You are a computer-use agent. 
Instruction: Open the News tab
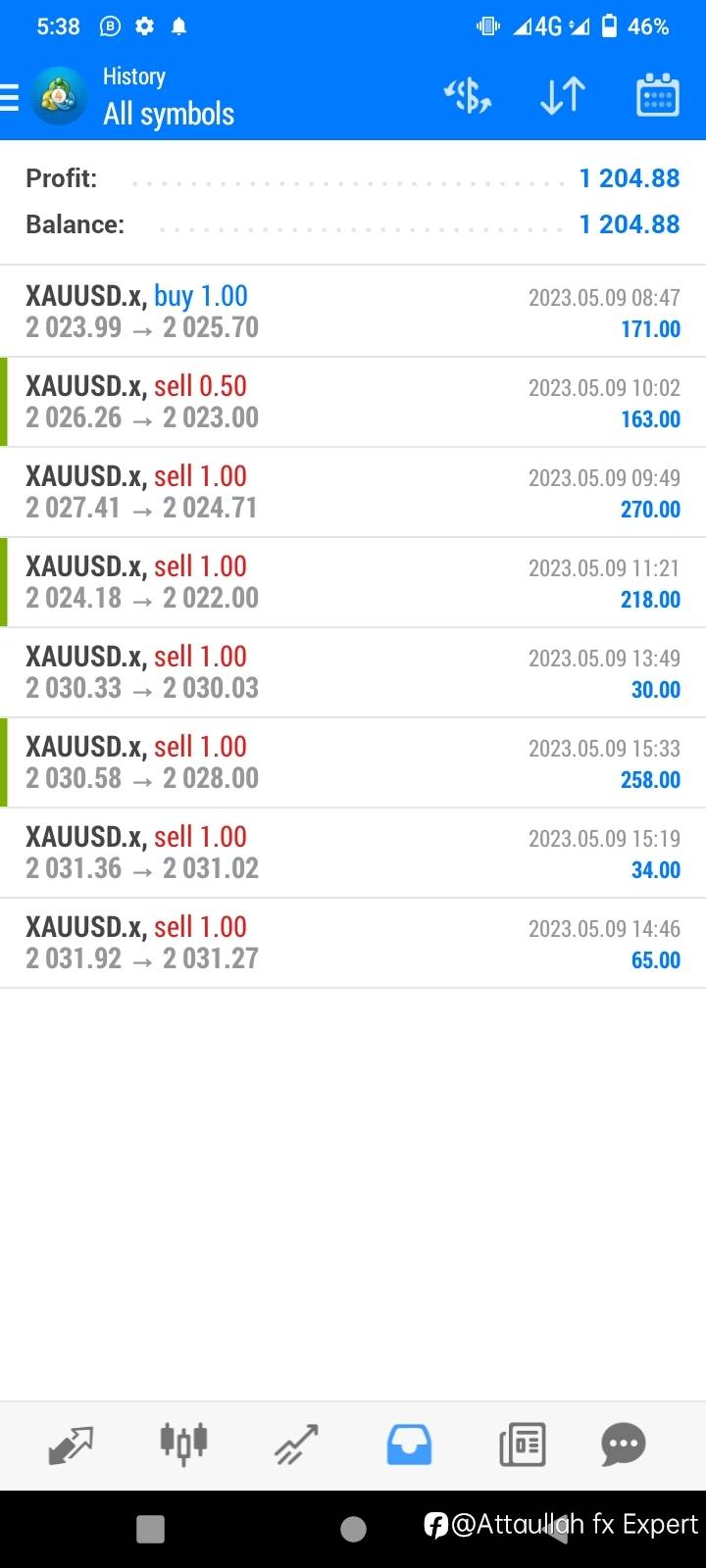point(522,1445)
